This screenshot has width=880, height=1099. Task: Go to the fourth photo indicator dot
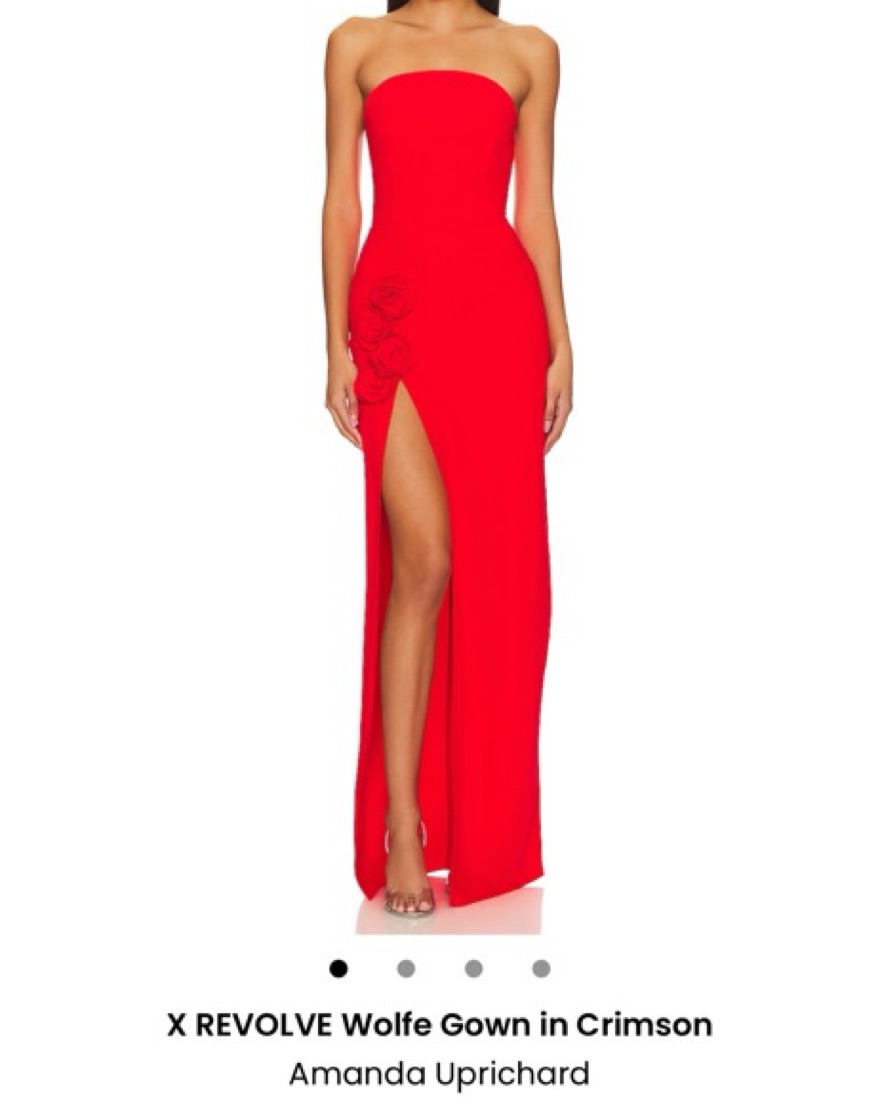(541, 968)
